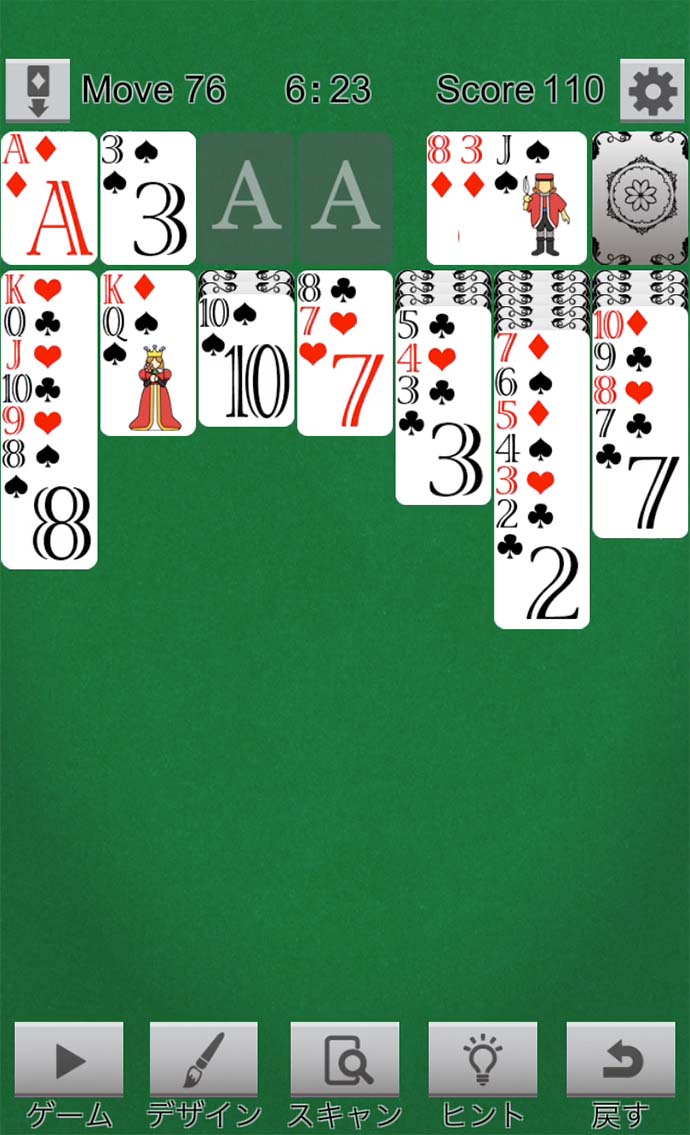Select the Jack of spades in the waste
This screenshot has width=690, height=1135.
coord(540,198)
